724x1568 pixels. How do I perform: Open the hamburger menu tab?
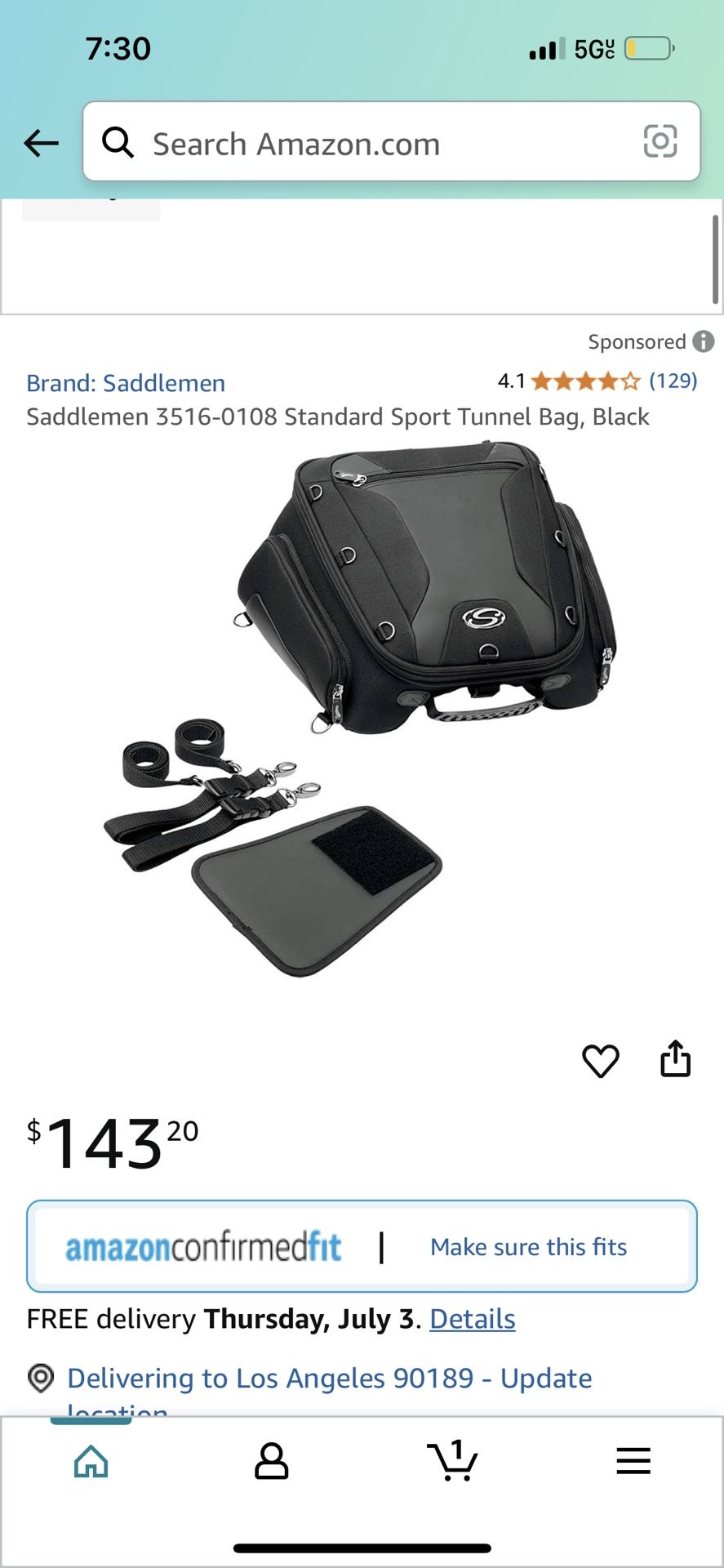pos(633,1461)
